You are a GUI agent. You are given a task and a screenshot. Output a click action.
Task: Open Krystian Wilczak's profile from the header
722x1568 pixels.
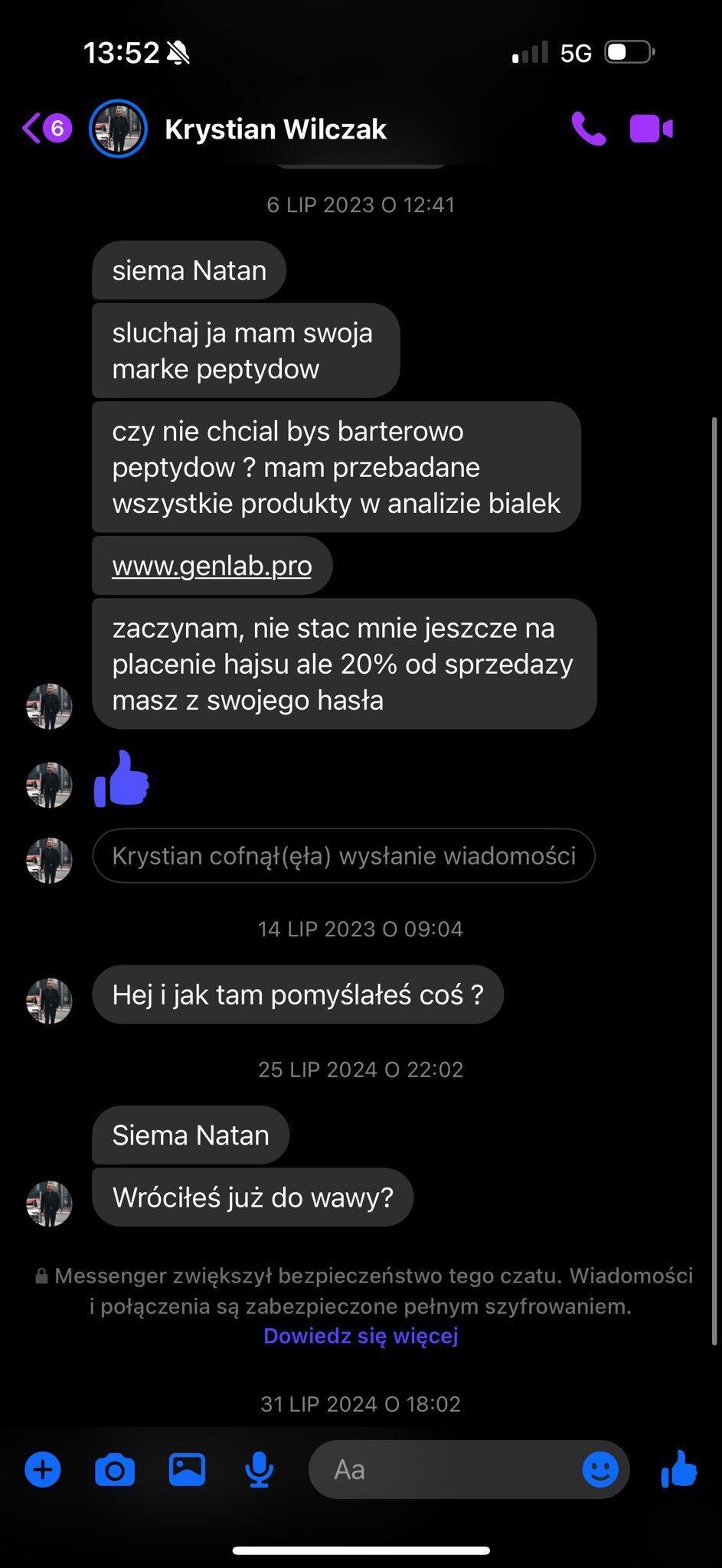click(275, 129)
